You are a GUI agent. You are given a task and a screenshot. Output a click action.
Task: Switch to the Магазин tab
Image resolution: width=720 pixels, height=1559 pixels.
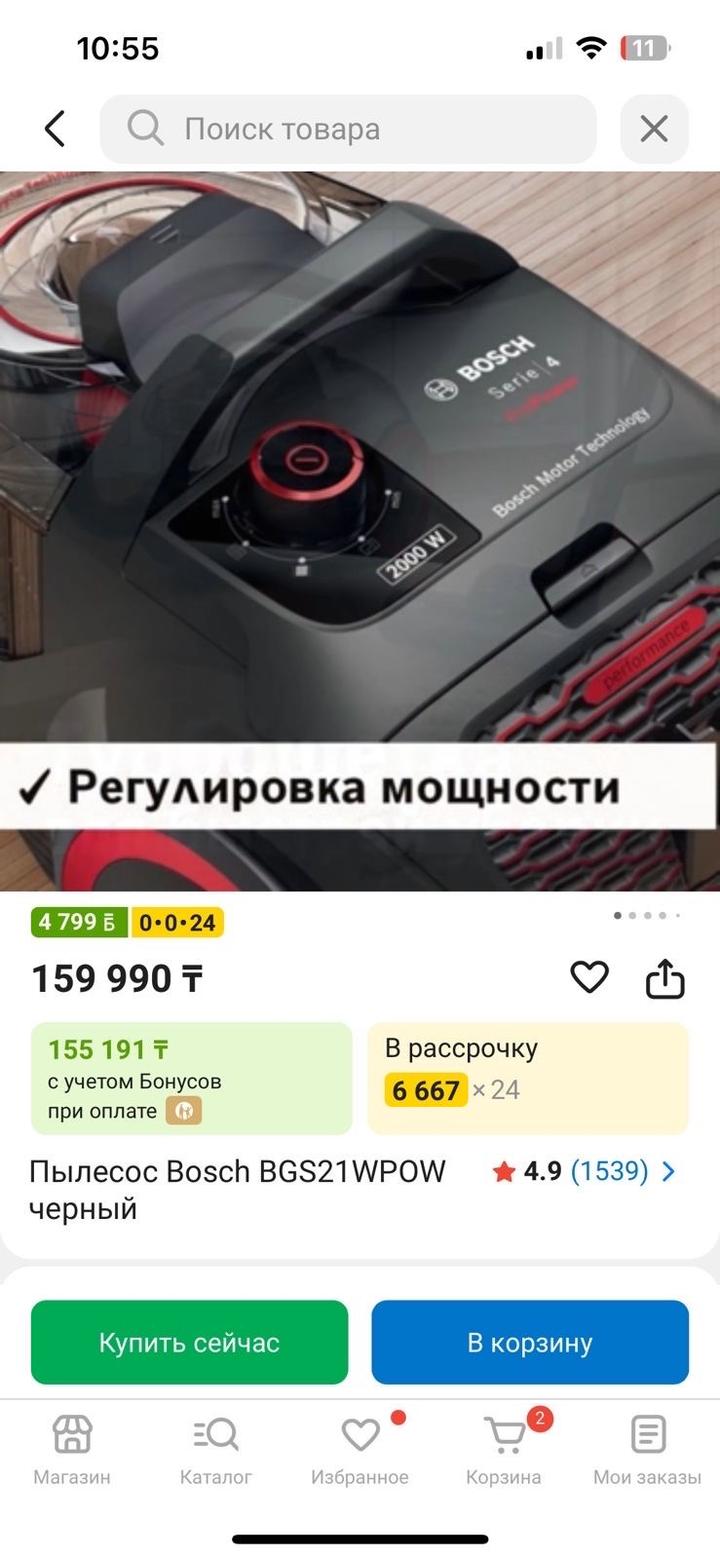pyautogui.click(x=72, y=1450)
